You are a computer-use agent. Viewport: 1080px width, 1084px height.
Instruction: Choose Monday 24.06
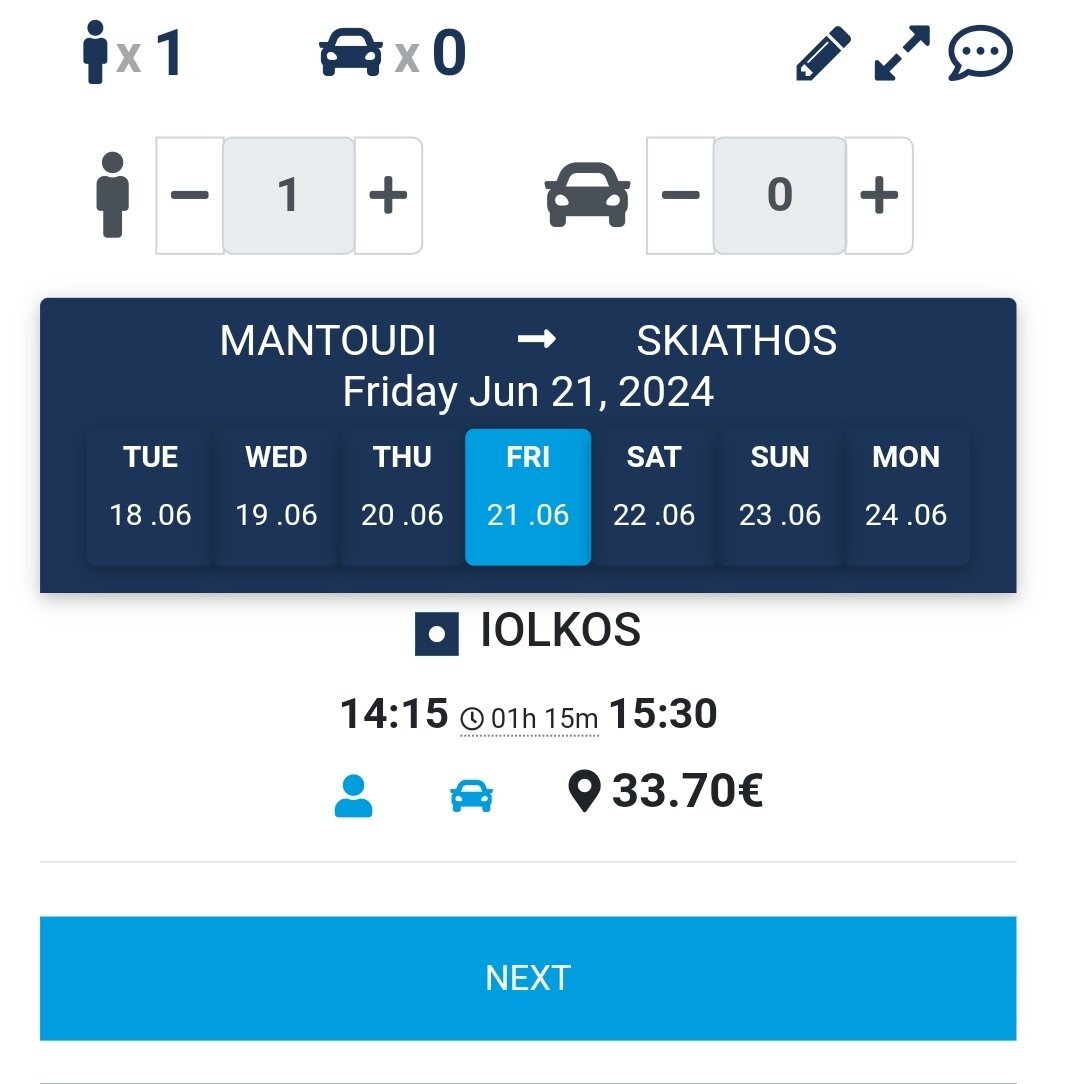pos(906,497)
